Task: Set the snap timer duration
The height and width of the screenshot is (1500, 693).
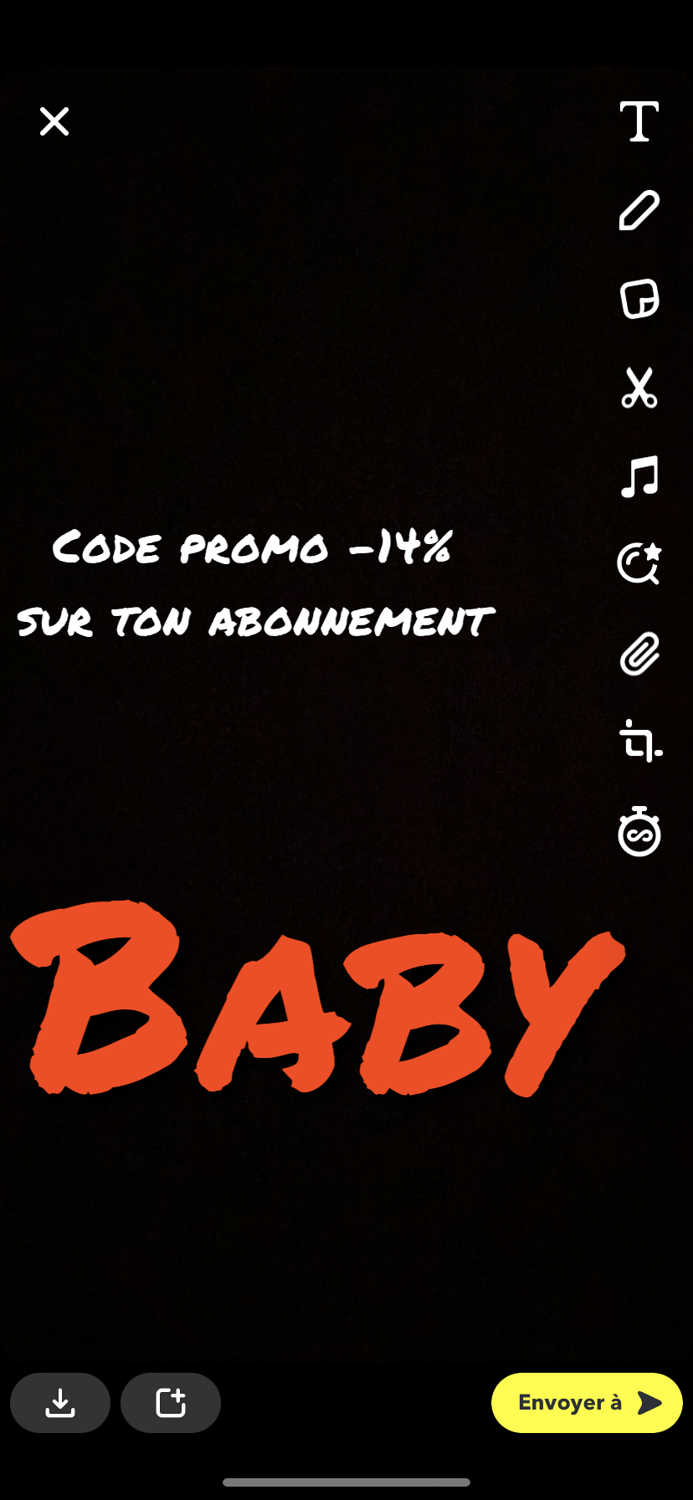Action: pos(639,831)
